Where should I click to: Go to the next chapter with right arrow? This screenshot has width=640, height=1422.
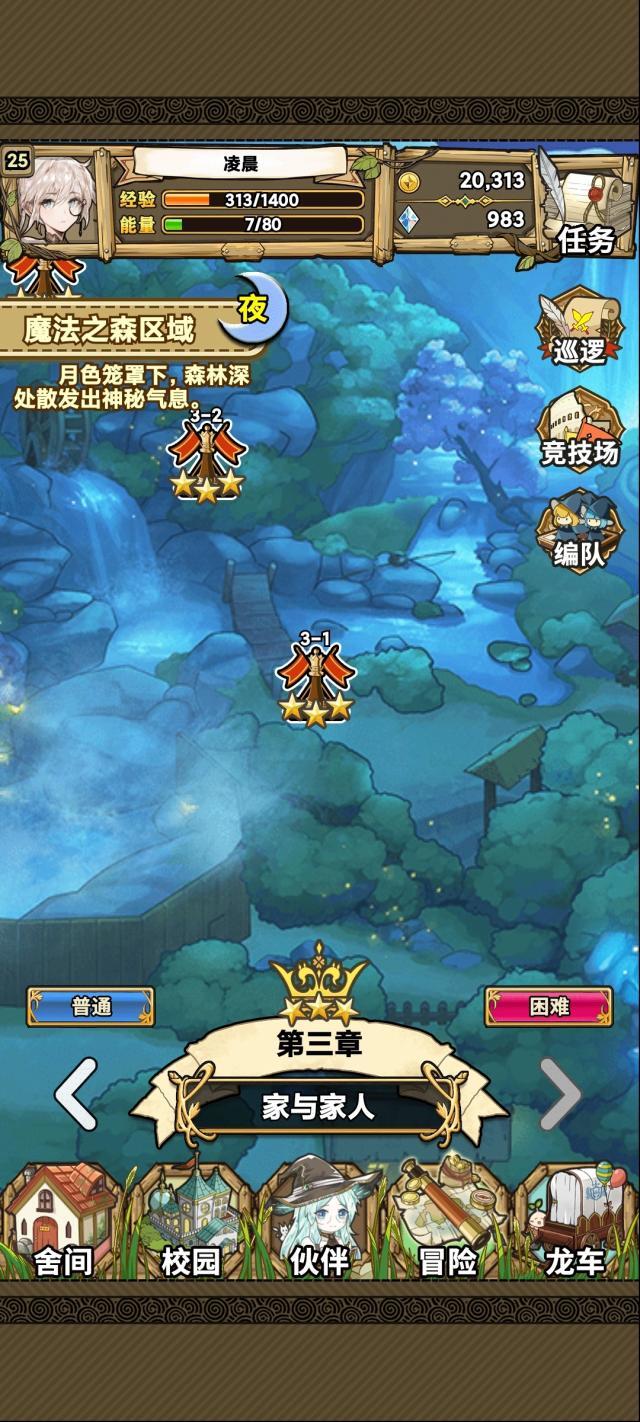click(560, 1094)
